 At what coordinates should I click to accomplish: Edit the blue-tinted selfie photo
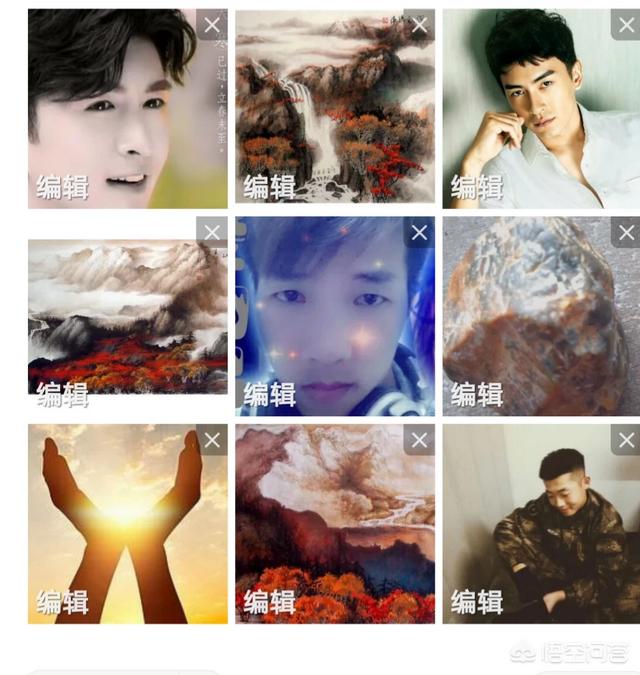click(270, 394)
